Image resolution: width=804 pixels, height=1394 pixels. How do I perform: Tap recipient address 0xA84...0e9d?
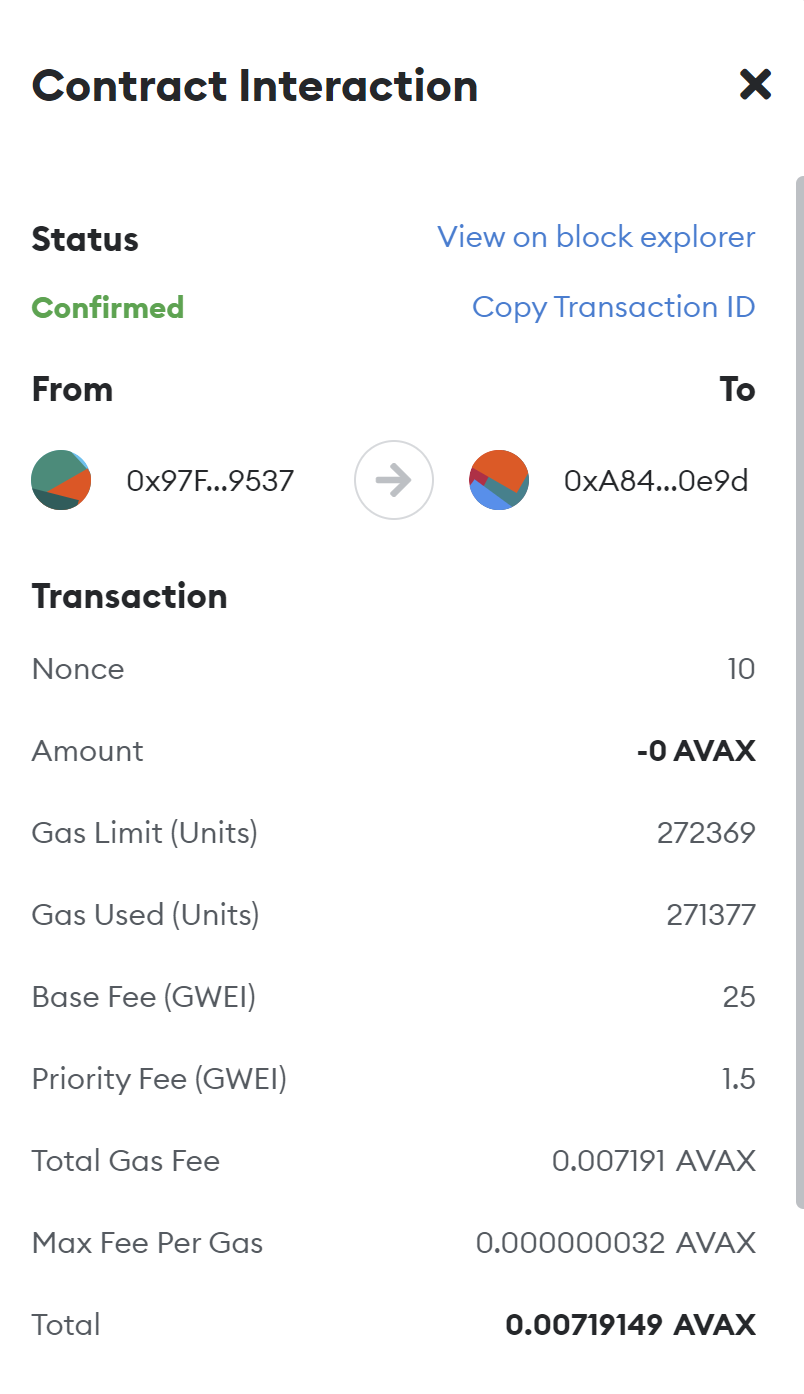point(656,481)
